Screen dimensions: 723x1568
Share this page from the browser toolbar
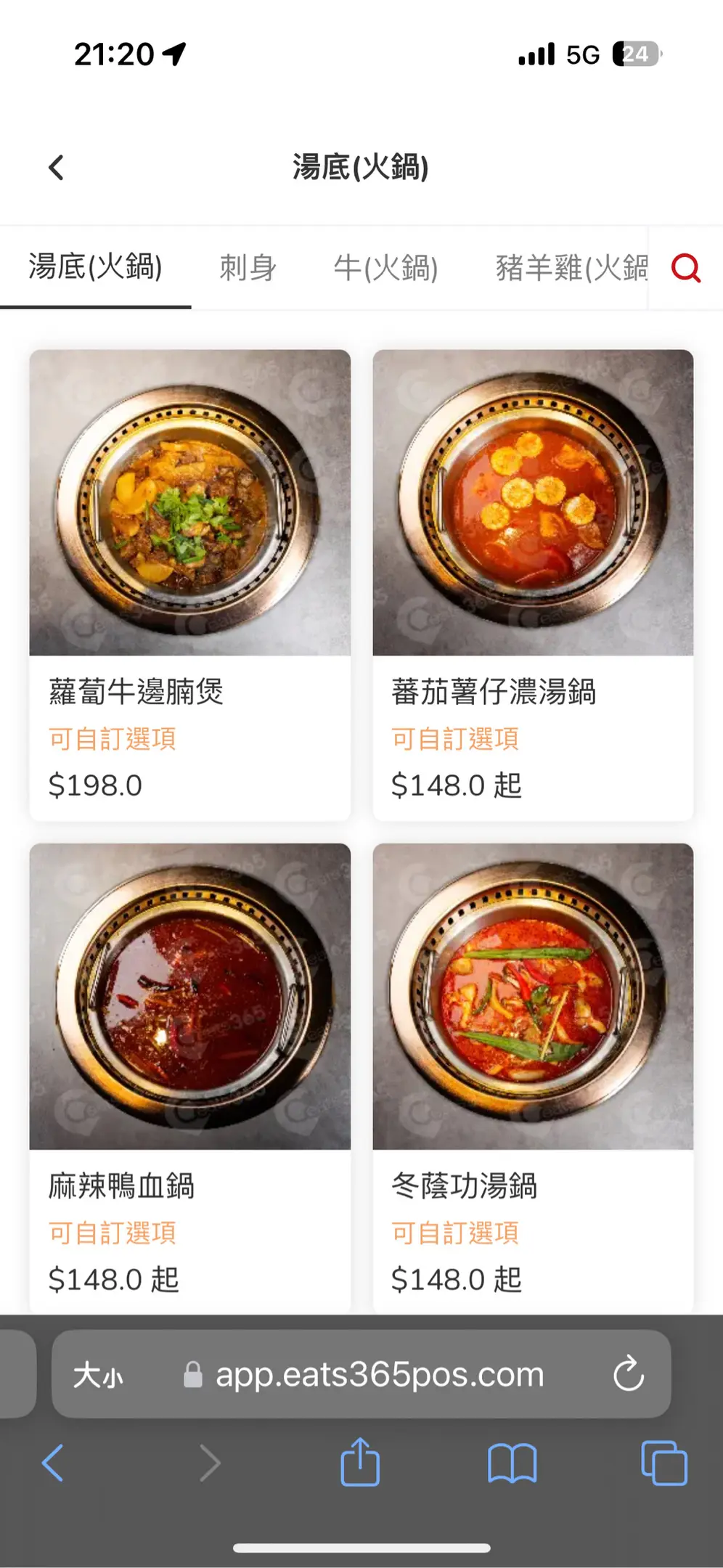click(x=360, y=1462)
